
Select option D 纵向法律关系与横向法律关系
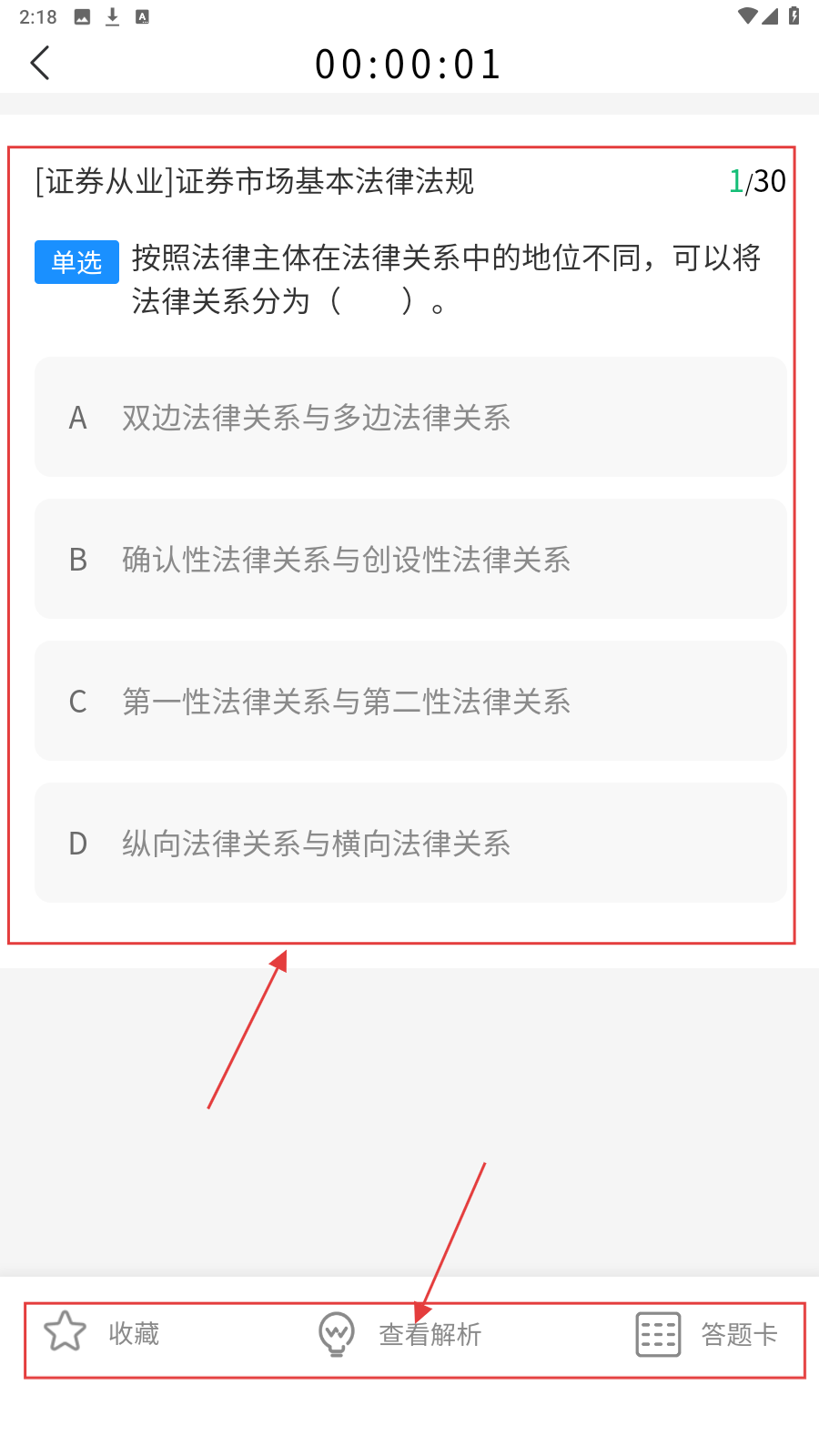(409, 844)
